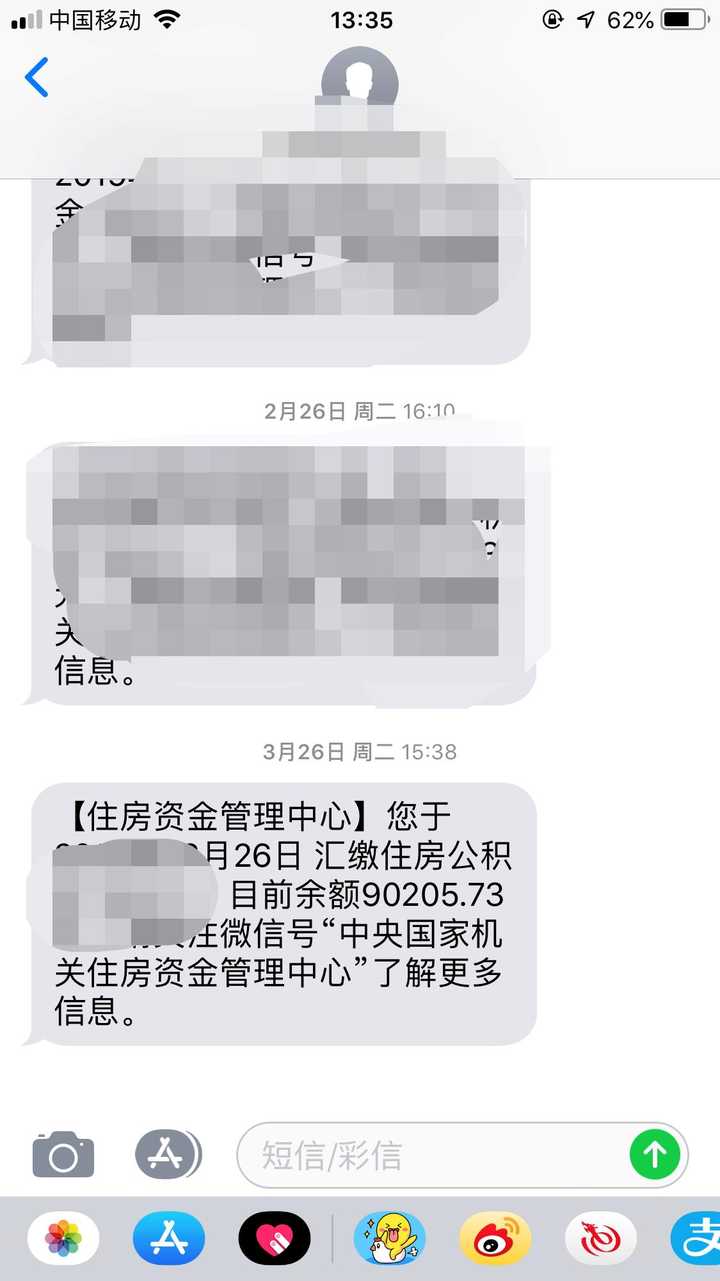
Task: Open the Photos app in the strip
Action: coord(63,1240)
